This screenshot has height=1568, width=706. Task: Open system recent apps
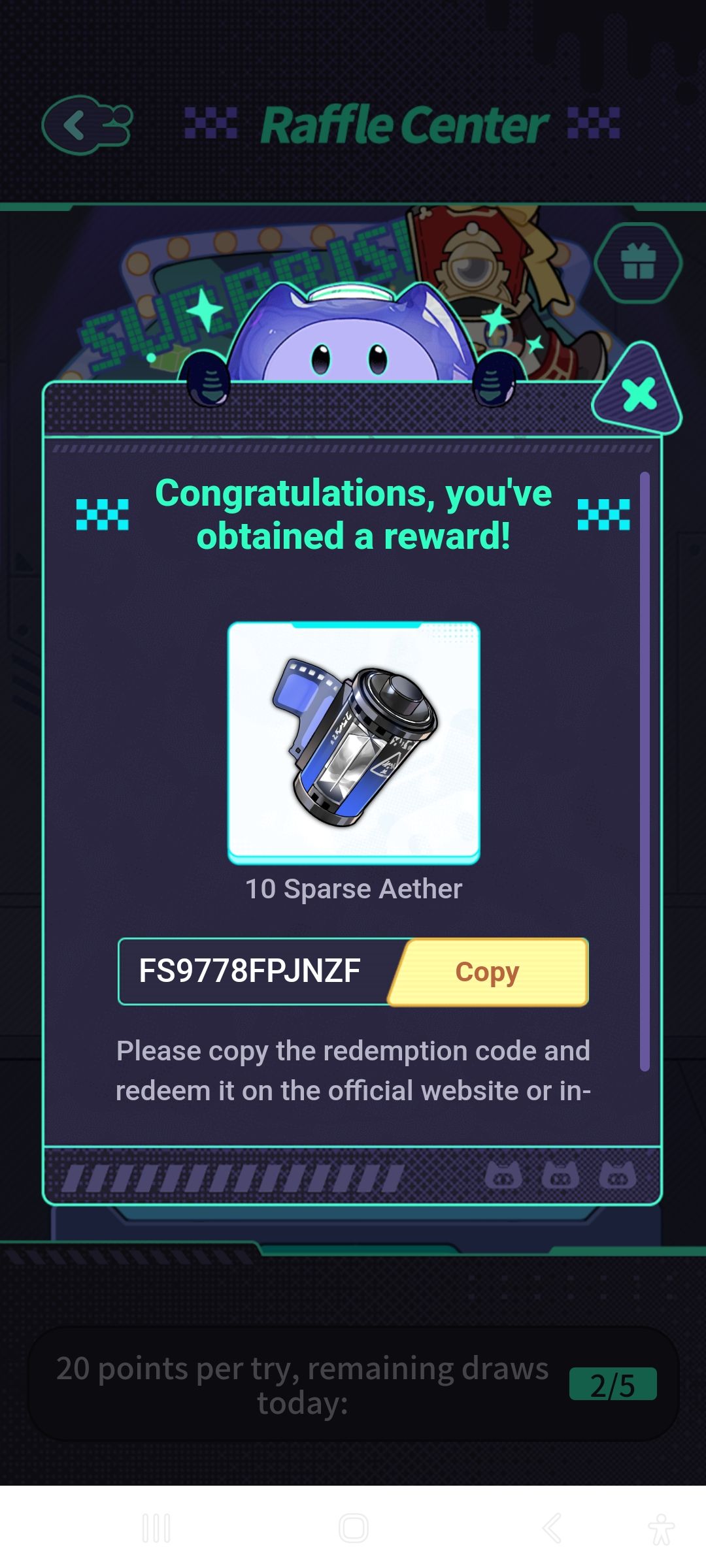156,1528
